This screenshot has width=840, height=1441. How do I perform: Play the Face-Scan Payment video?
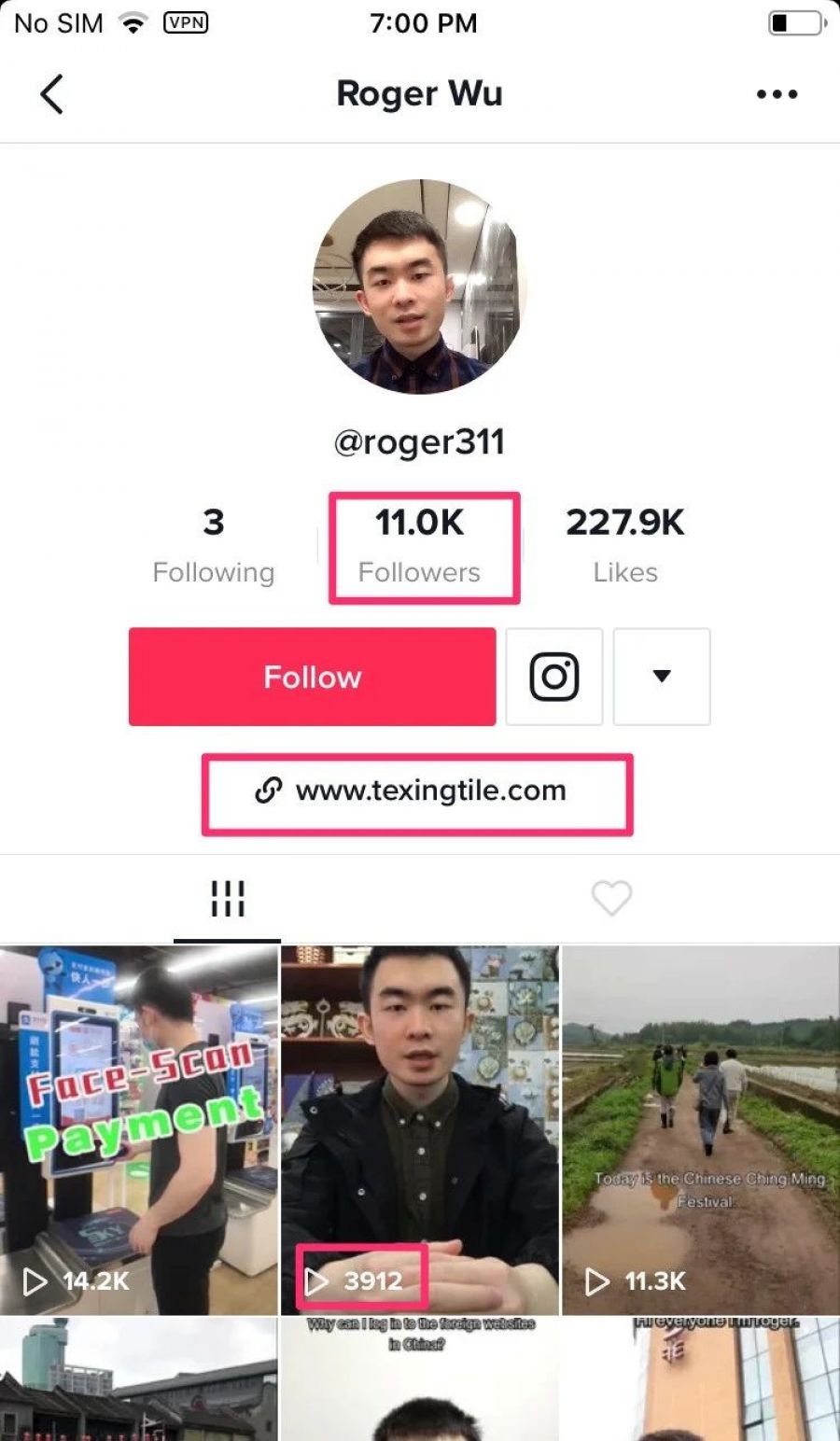tap(139, 1129)
